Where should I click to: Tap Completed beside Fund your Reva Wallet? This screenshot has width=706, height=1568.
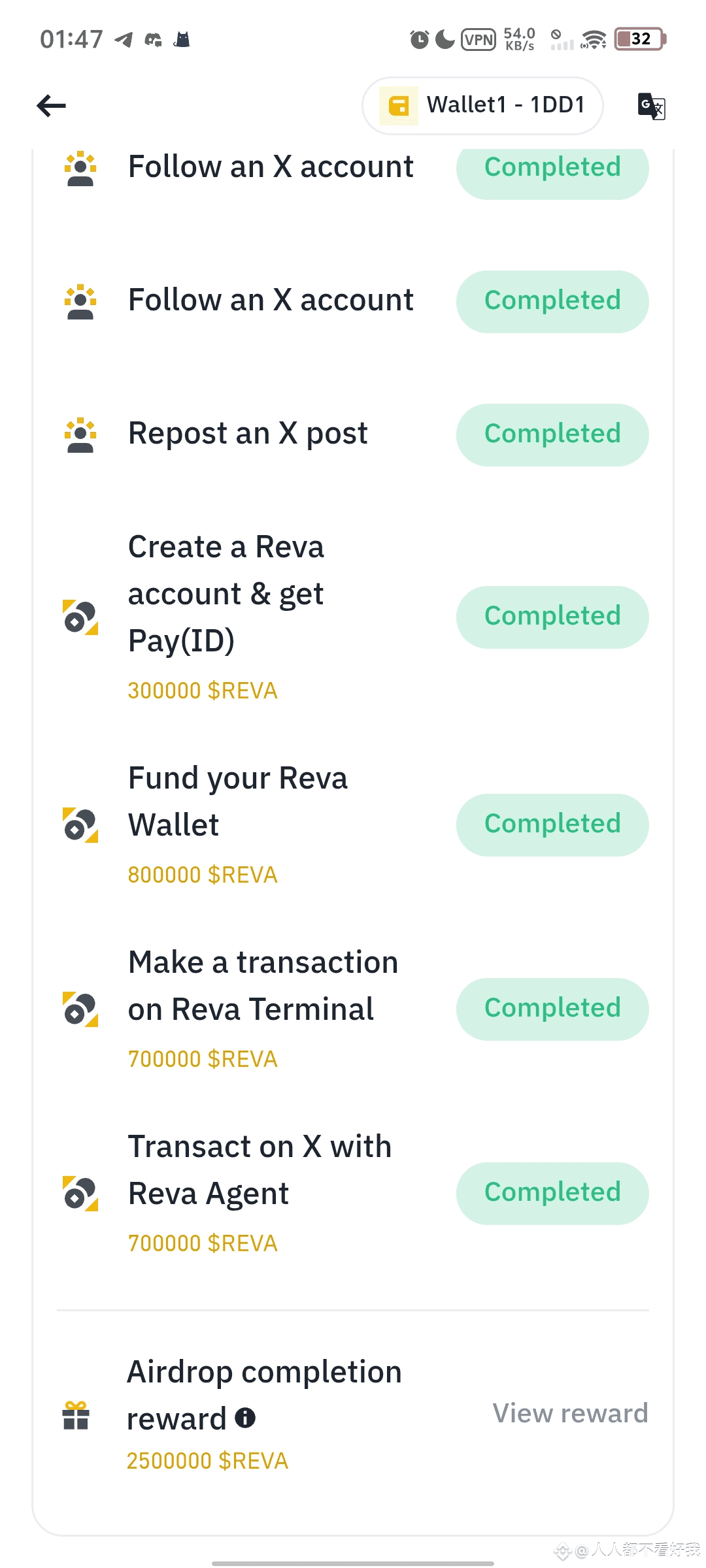pyautogui.click(x=552, y=825)
